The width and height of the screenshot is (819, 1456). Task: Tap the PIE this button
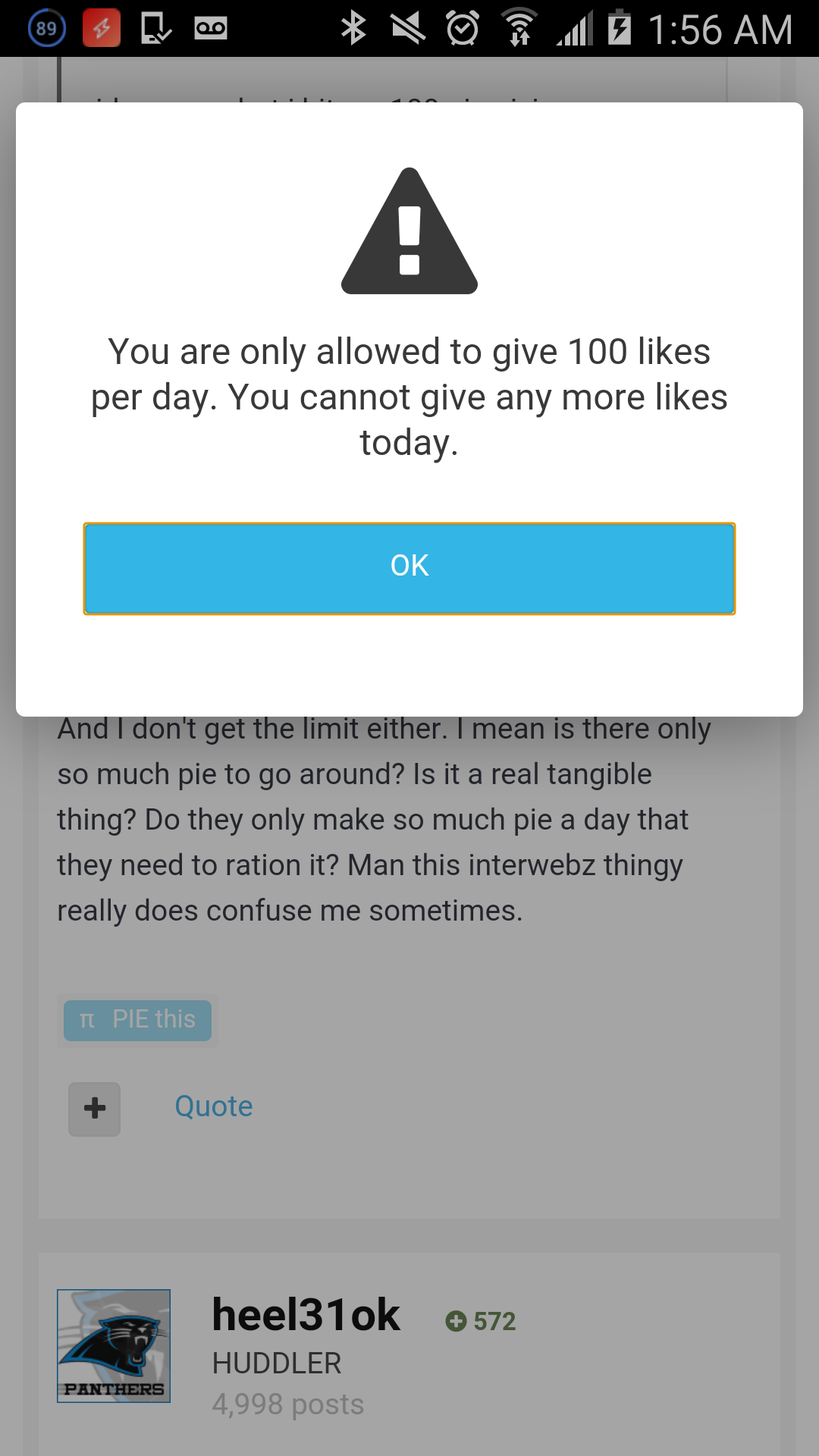click(137, 1020)
